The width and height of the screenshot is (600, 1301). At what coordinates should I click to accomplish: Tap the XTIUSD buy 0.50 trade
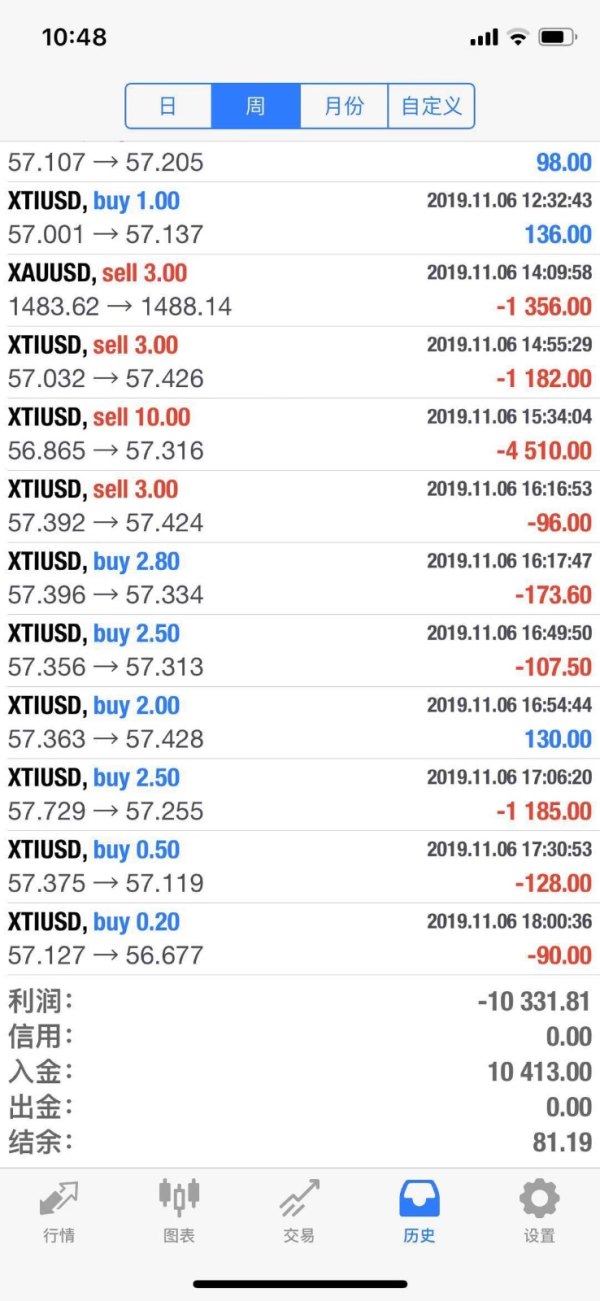300,866
